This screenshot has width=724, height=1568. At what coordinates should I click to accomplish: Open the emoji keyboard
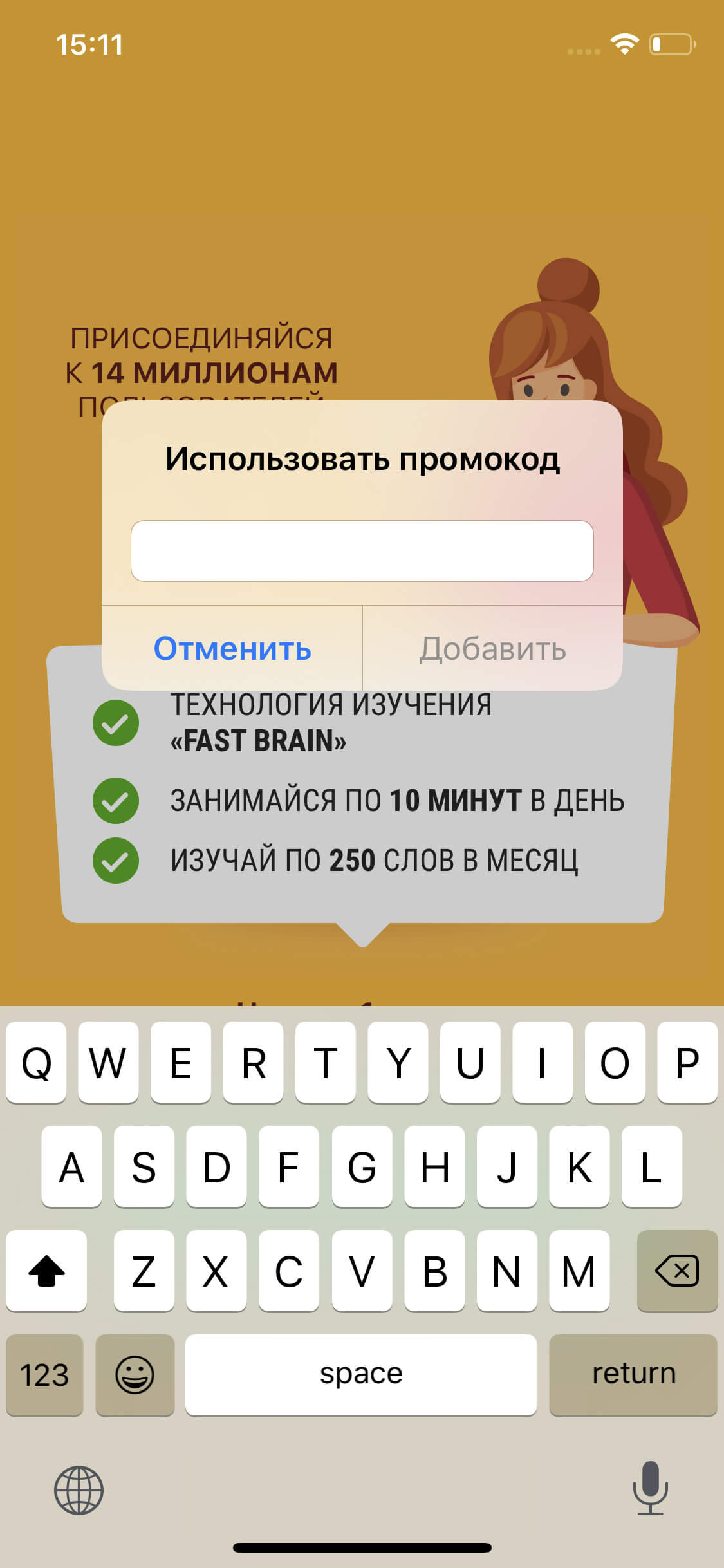click(135, 1375)
